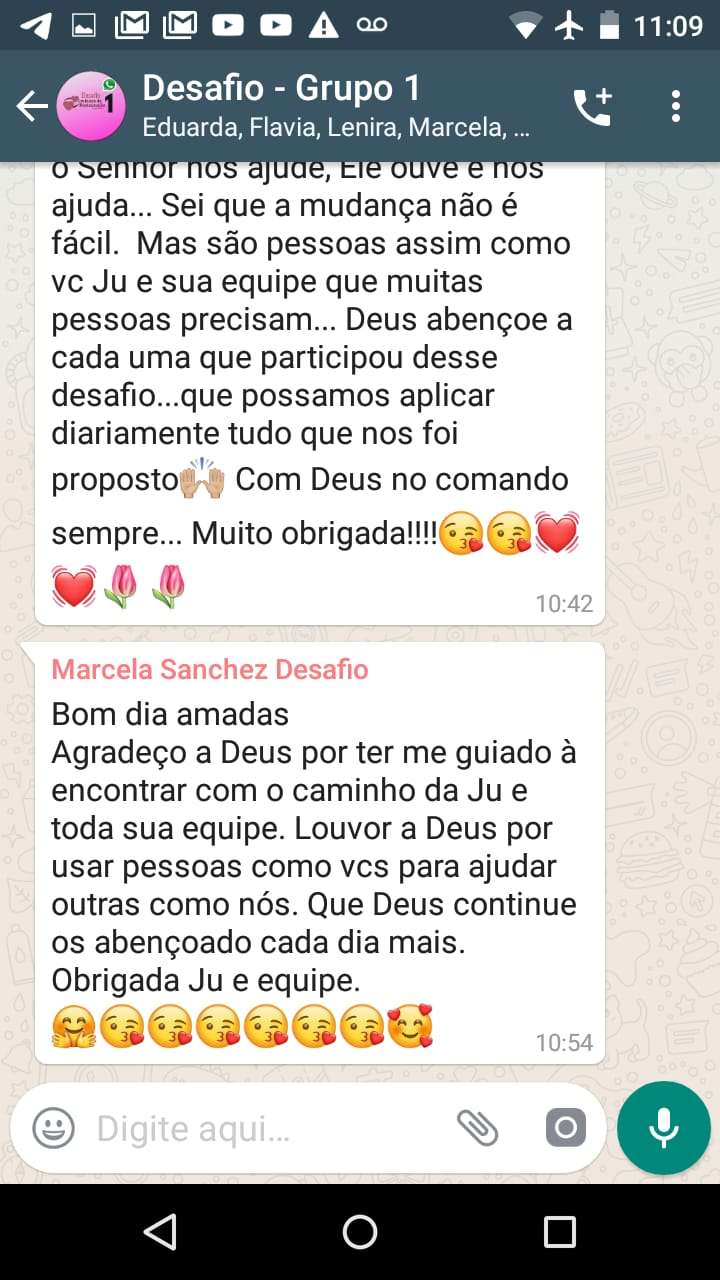Open the overflow menu
720x1280 pixels.
tap(676, 106)
